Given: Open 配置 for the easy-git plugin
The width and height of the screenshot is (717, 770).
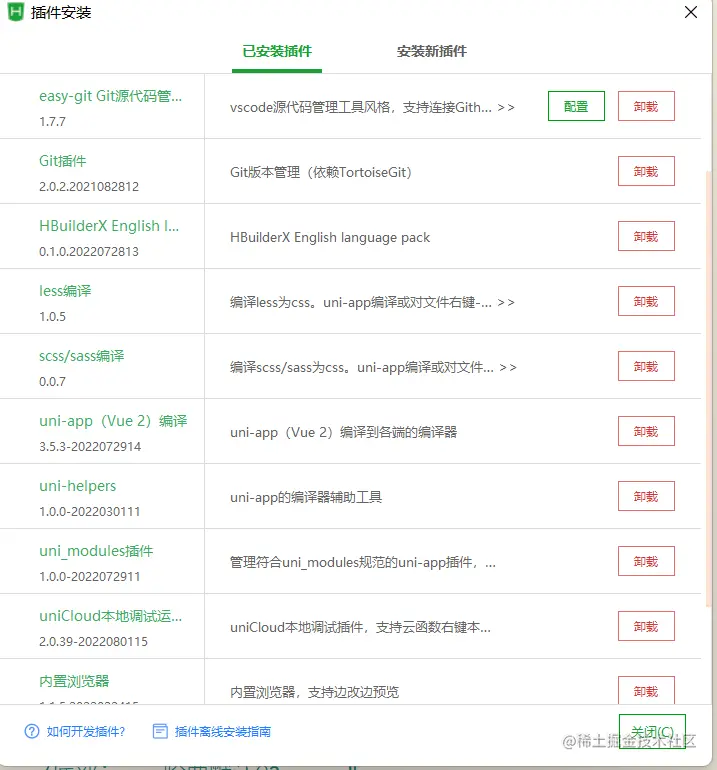Looking at the screenshot, I should click(x=576, y=106).
